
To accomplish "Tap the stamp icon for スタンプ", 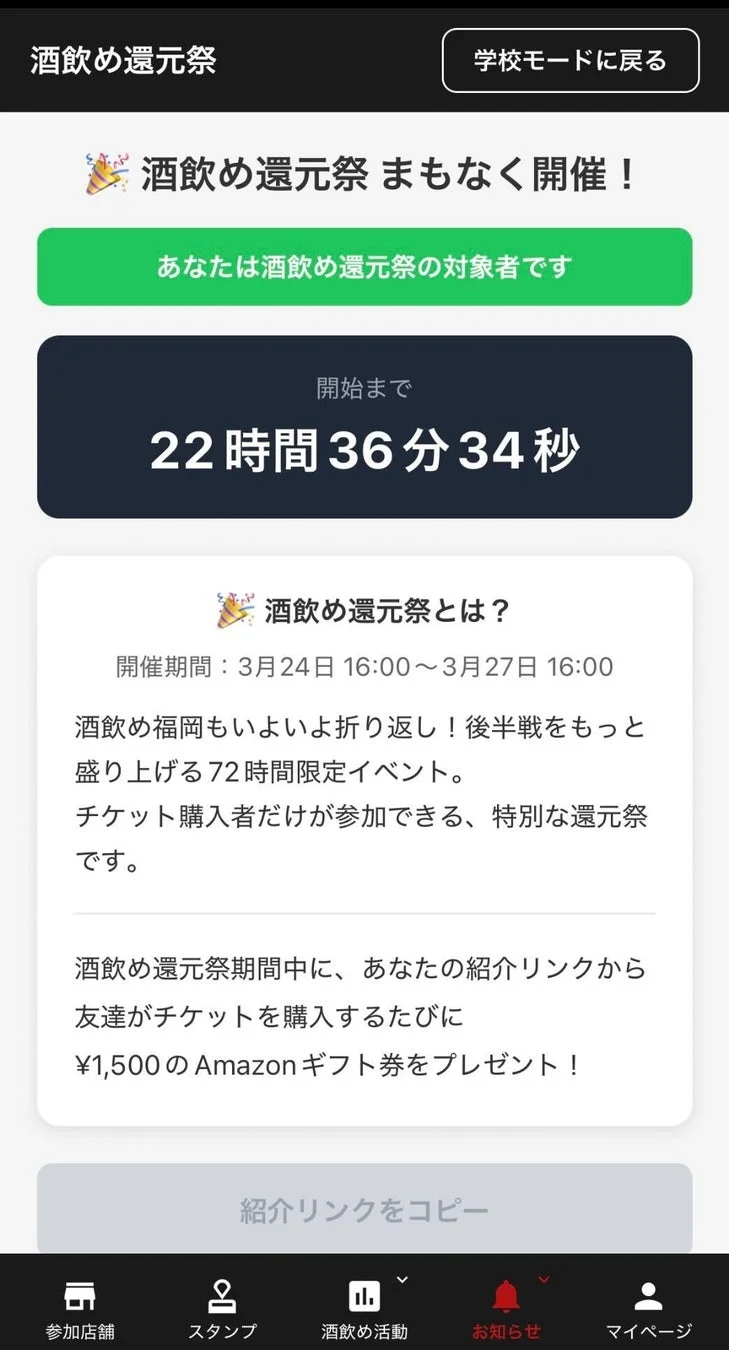I will click(x=222, y=1293).
